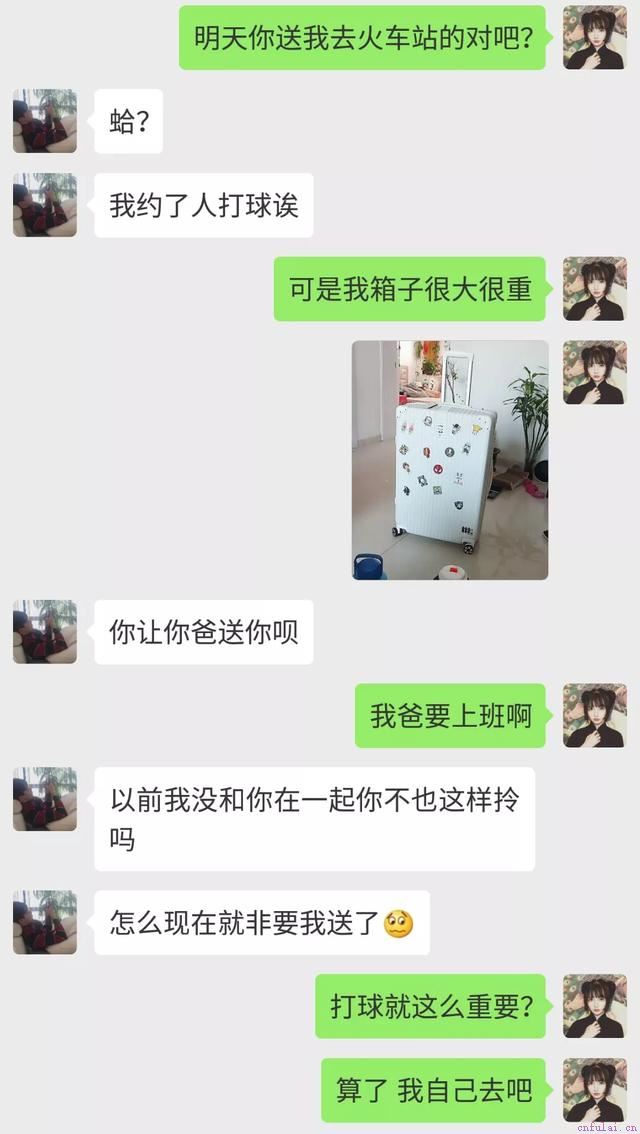Tap own avatar beside "算了 我自己去吧"
Screen dimensions: 640x1134
pyautogui.click(x=595, y=1090)
